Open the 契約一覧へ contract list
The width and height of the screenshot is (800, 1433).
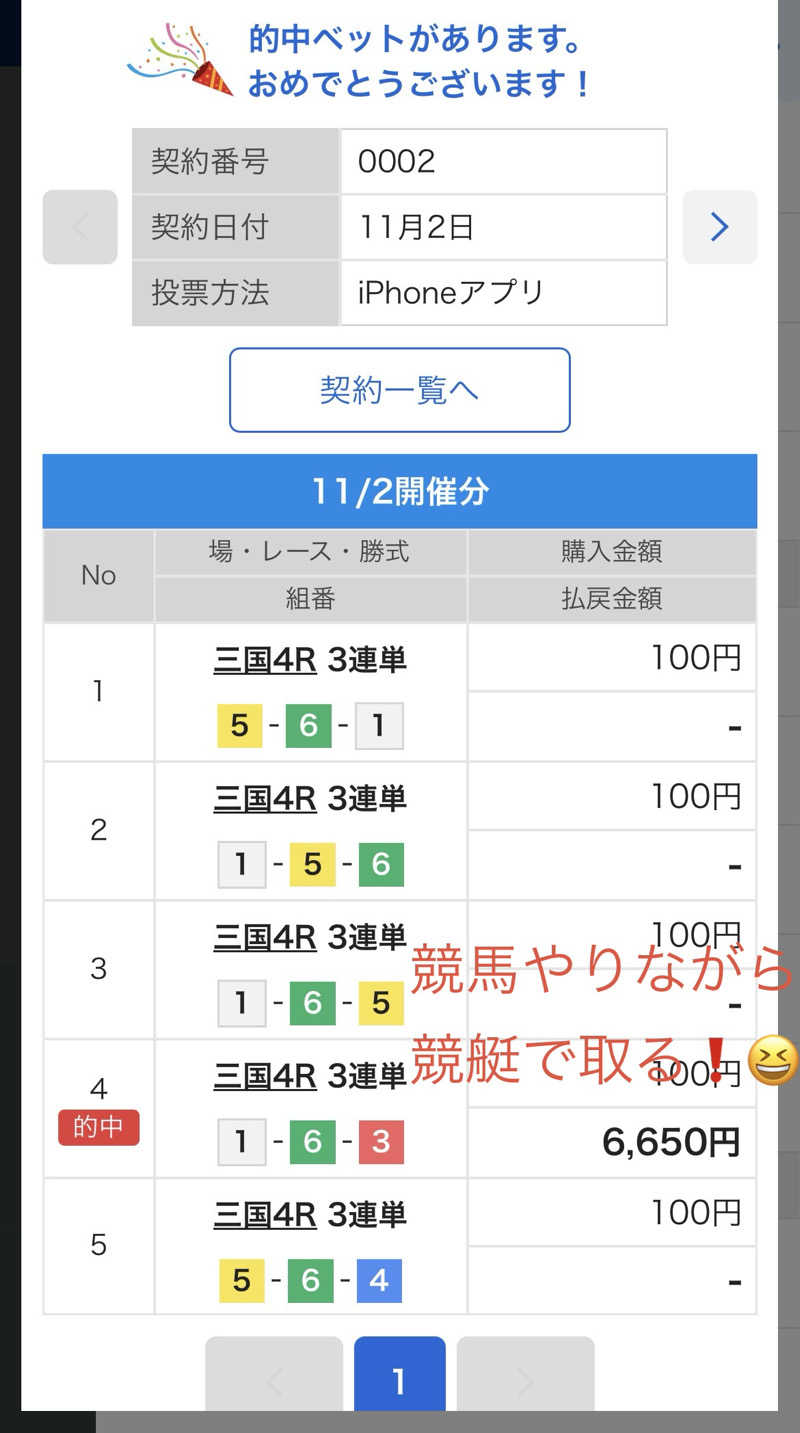click(x=399, y=390)
